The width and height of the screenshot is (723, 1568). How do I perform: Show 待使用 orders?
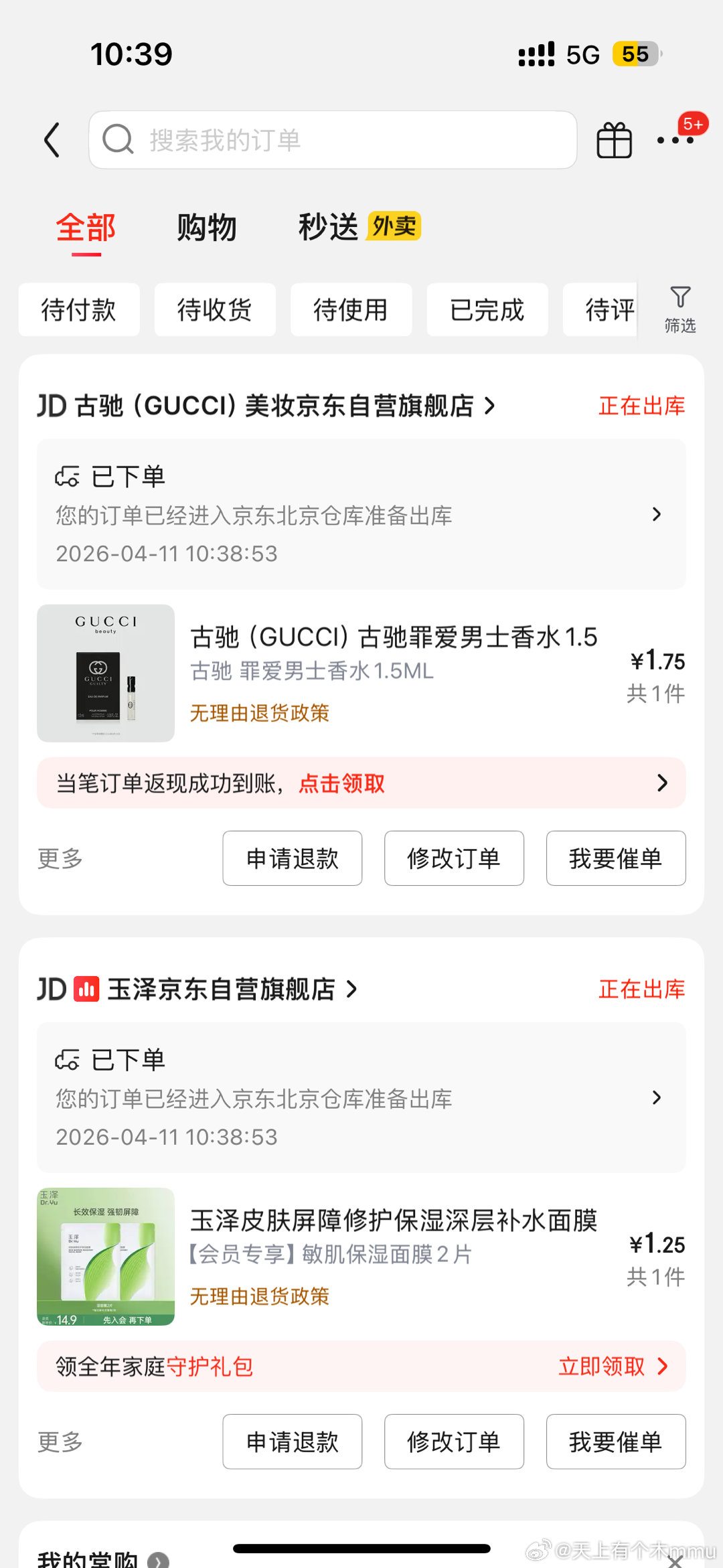[x=351, y=310]
